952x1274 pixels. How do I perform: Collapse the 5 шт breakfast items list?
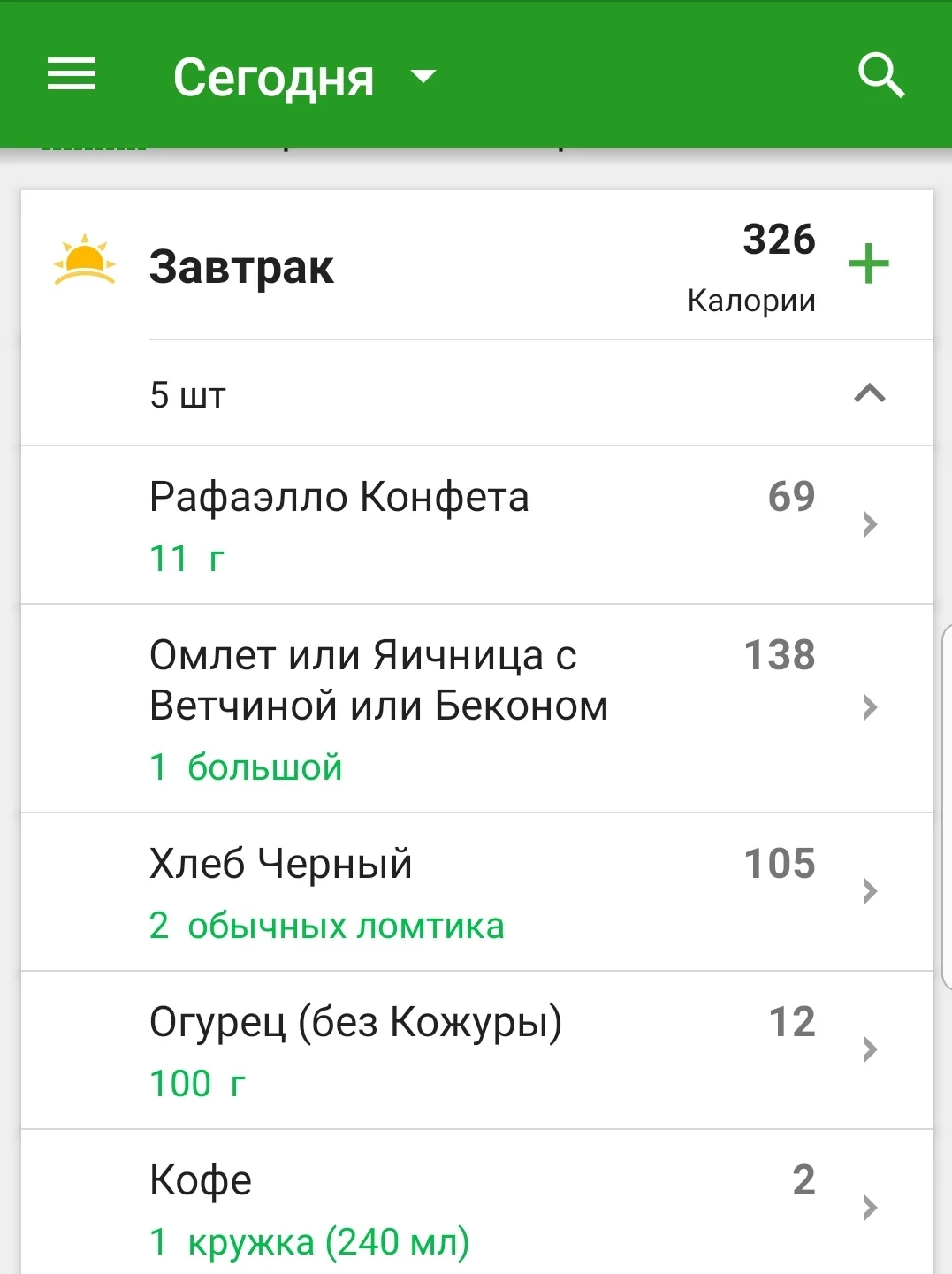click(477, 393)
